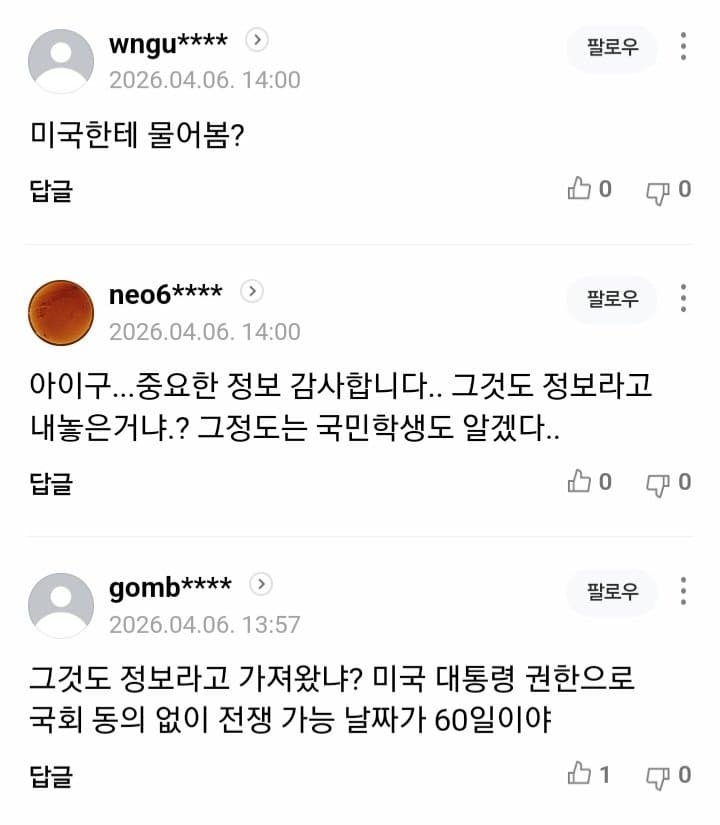Reply to wngu**** comment
Screen dimensions: 720x825
(51, 190)
